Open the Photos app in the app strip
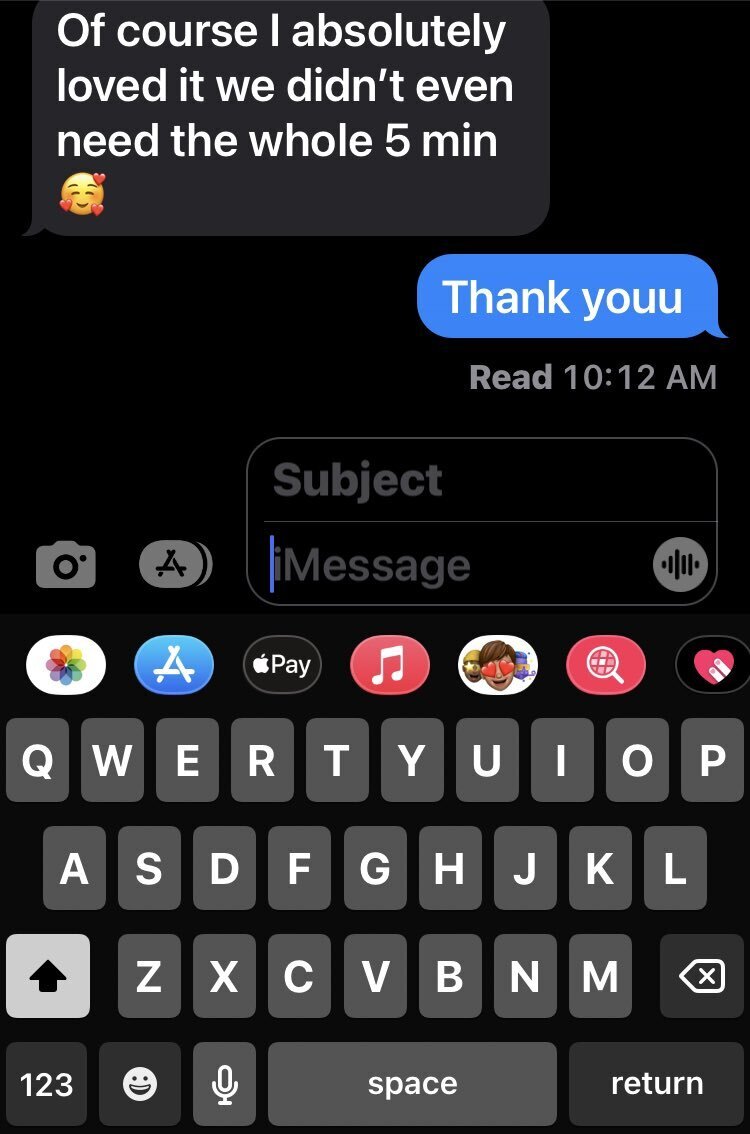The width and height of the screenshot is (750, 1134). [x=66, y=665]
